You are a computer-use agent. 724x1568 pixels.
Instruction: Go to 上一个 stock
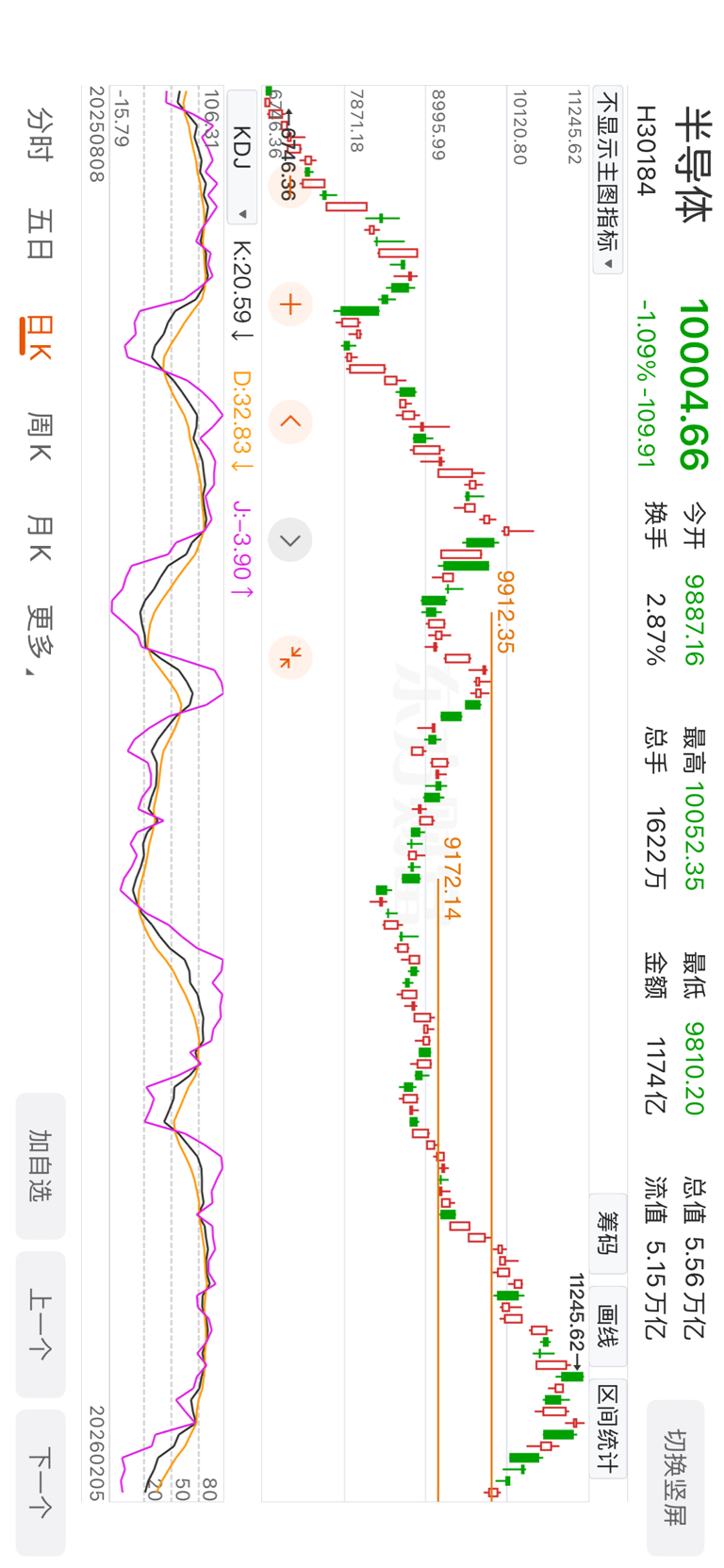41,1323
